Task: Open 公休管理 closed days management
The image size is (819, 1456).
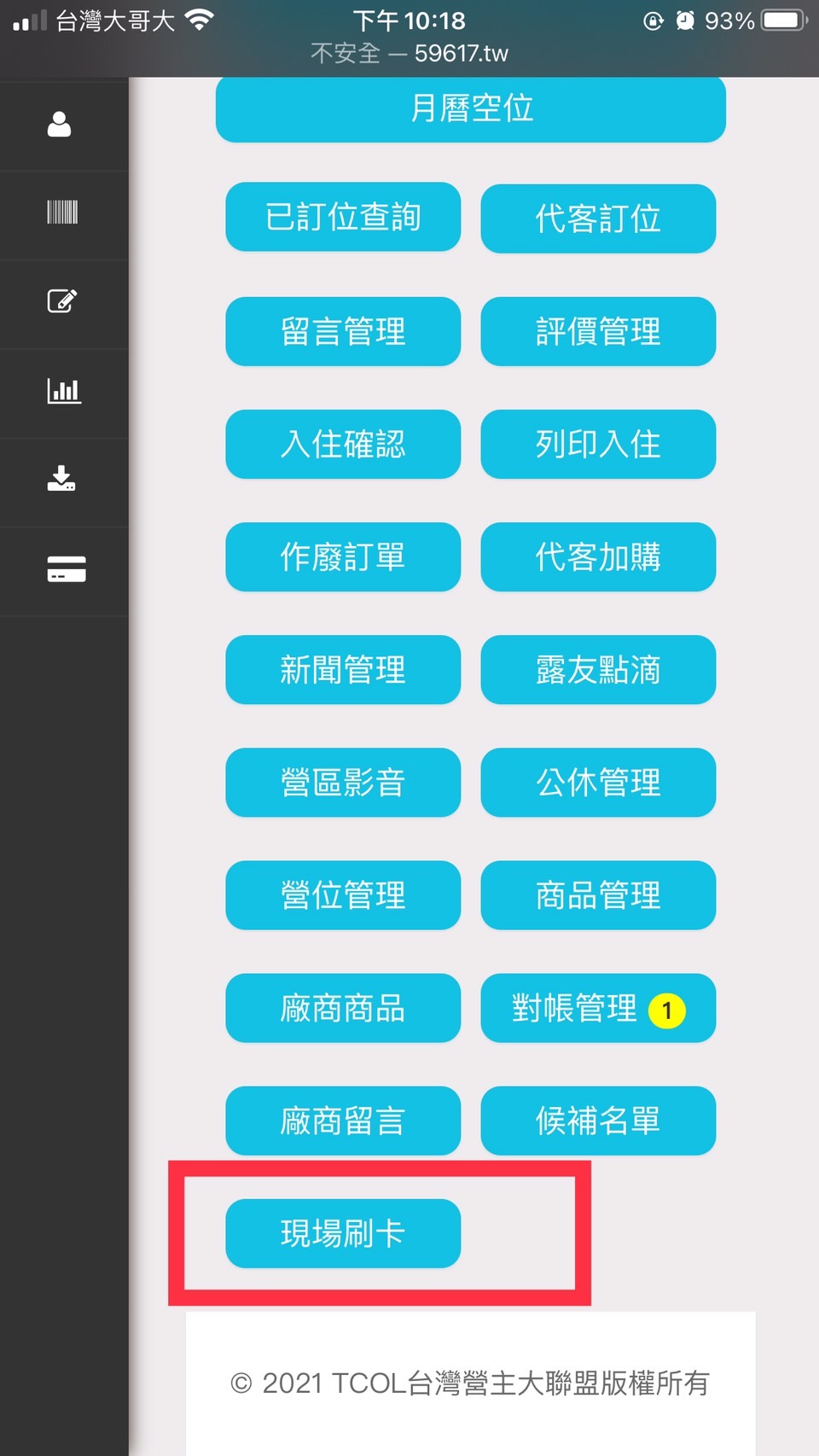Action: pos(598,782)
